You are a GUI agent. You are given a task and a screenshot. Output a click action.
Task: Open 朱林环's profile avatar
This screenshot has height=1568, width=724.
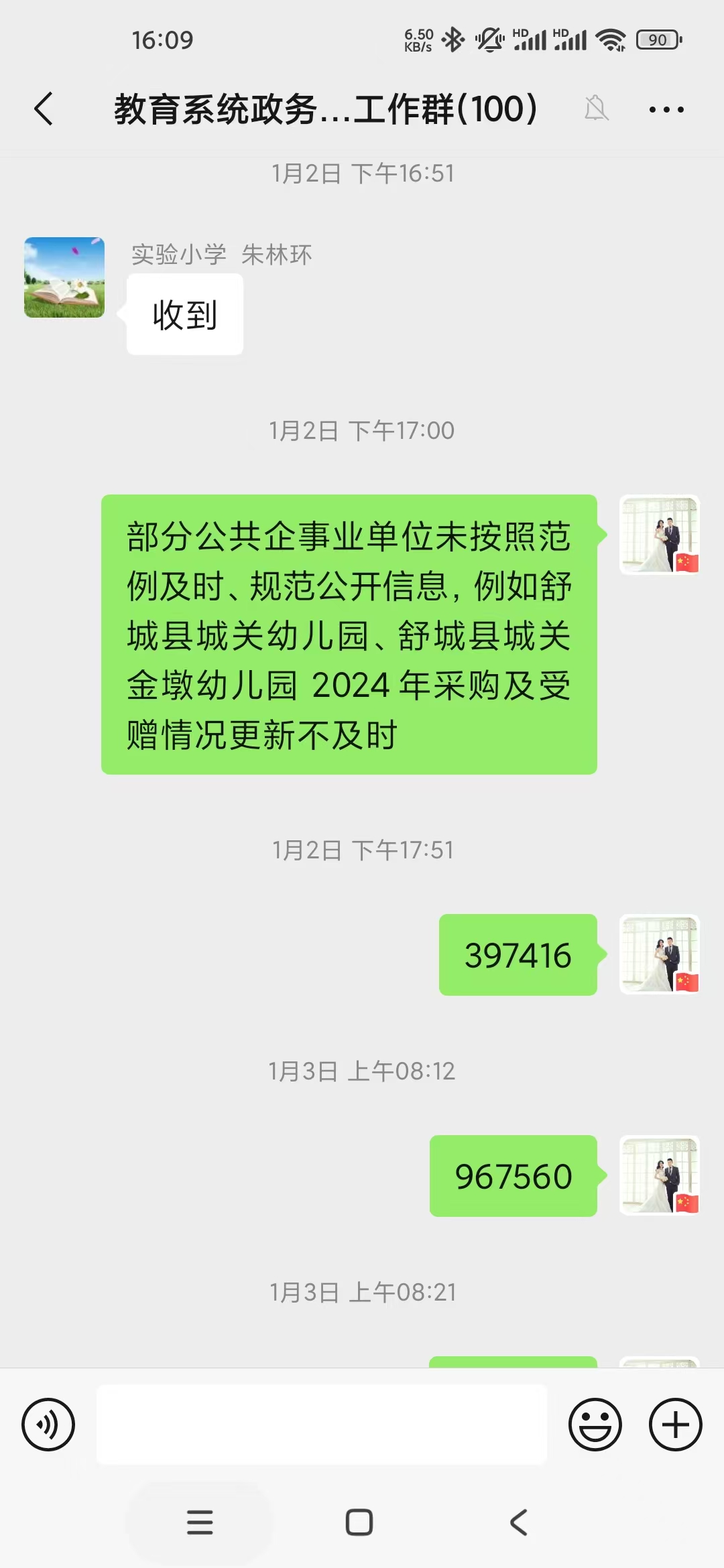pos(64,277)
